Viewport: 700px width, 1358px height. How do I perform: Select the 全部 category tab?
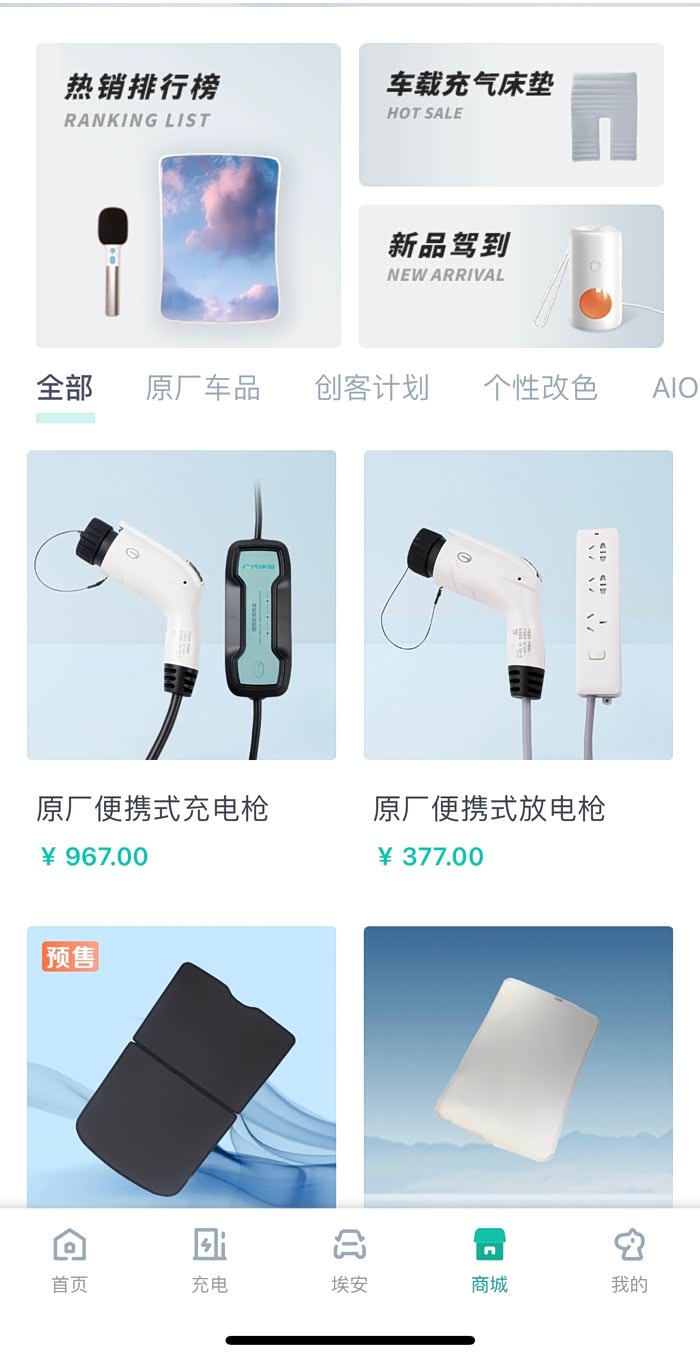tap(65, 388)
